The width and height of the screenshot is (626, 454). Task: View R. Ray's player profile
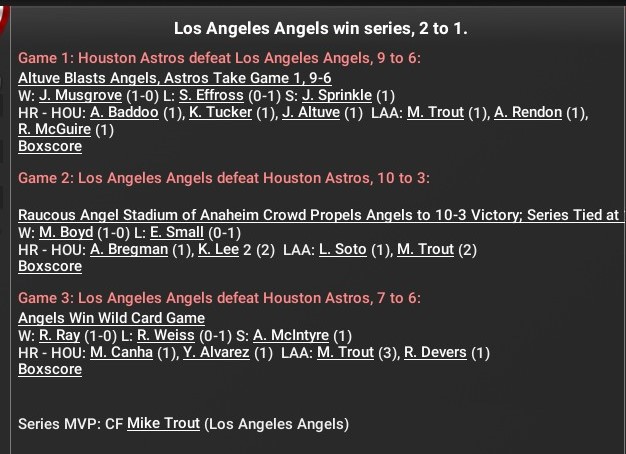(62, 335)
